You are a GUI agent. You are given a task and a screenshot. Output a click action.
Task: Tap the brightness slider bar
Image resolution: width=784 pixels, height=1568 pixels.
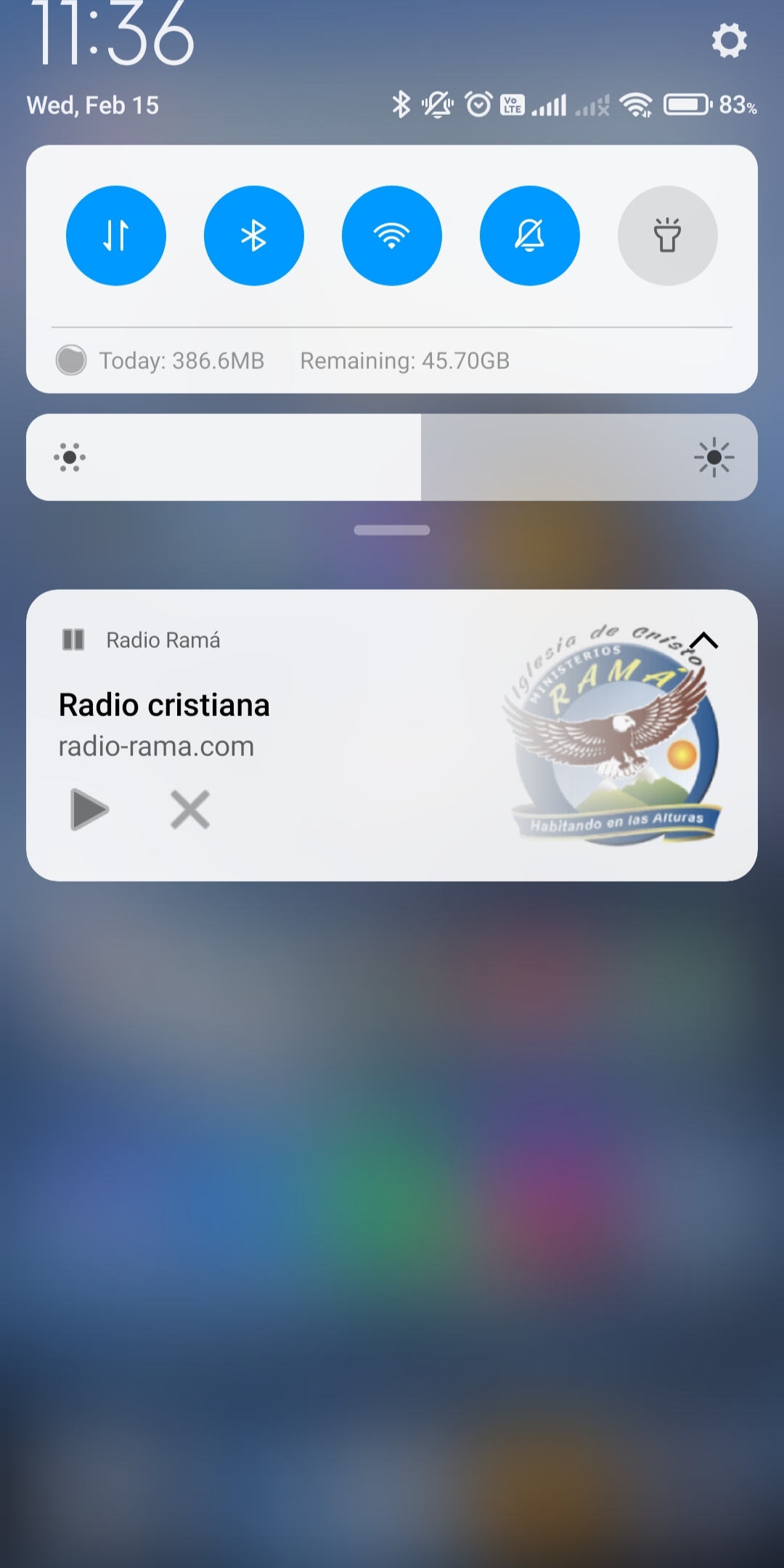tap(392, 458)
